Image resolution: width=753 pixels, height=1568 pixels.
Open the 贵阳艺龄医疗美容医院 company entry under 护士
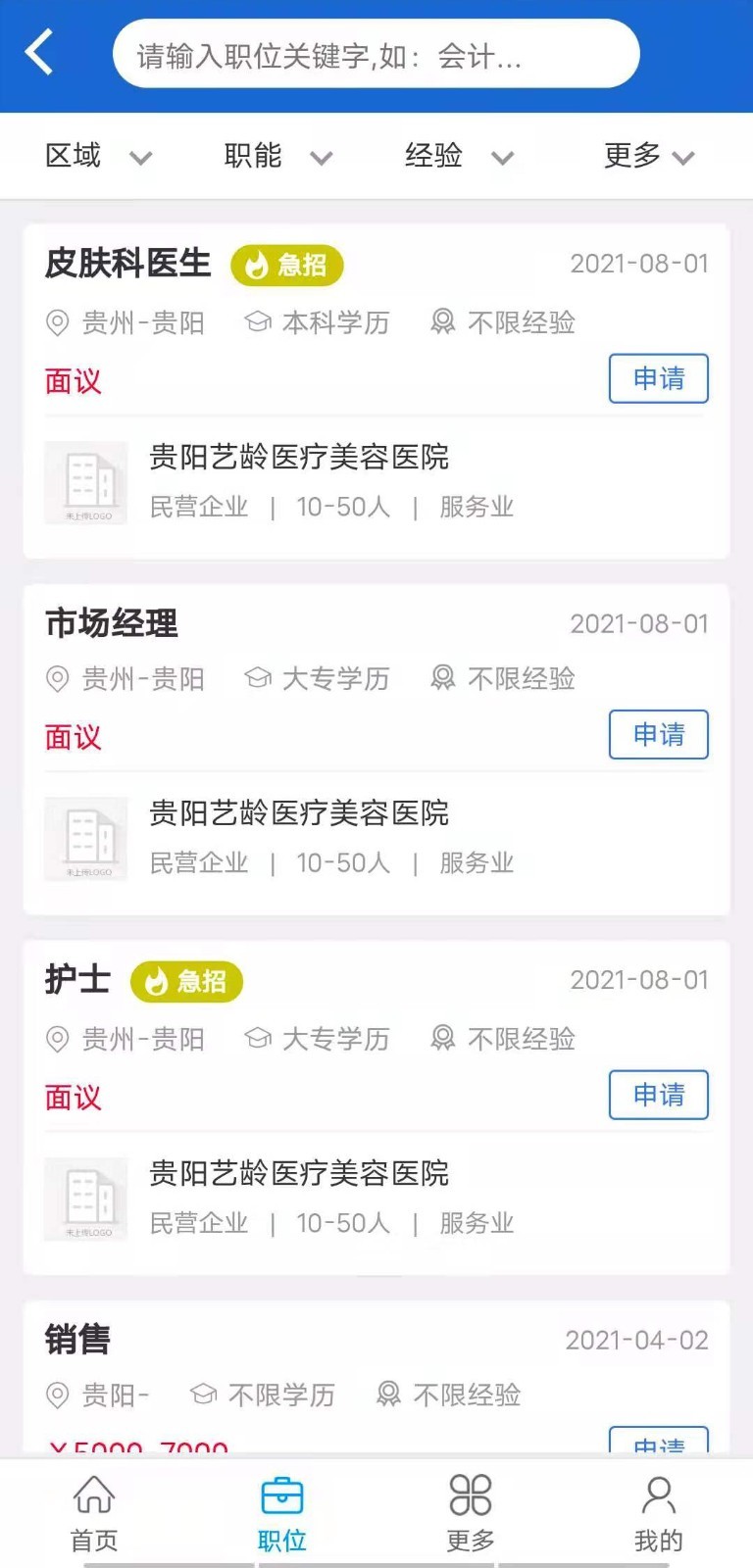point(299,1174)
